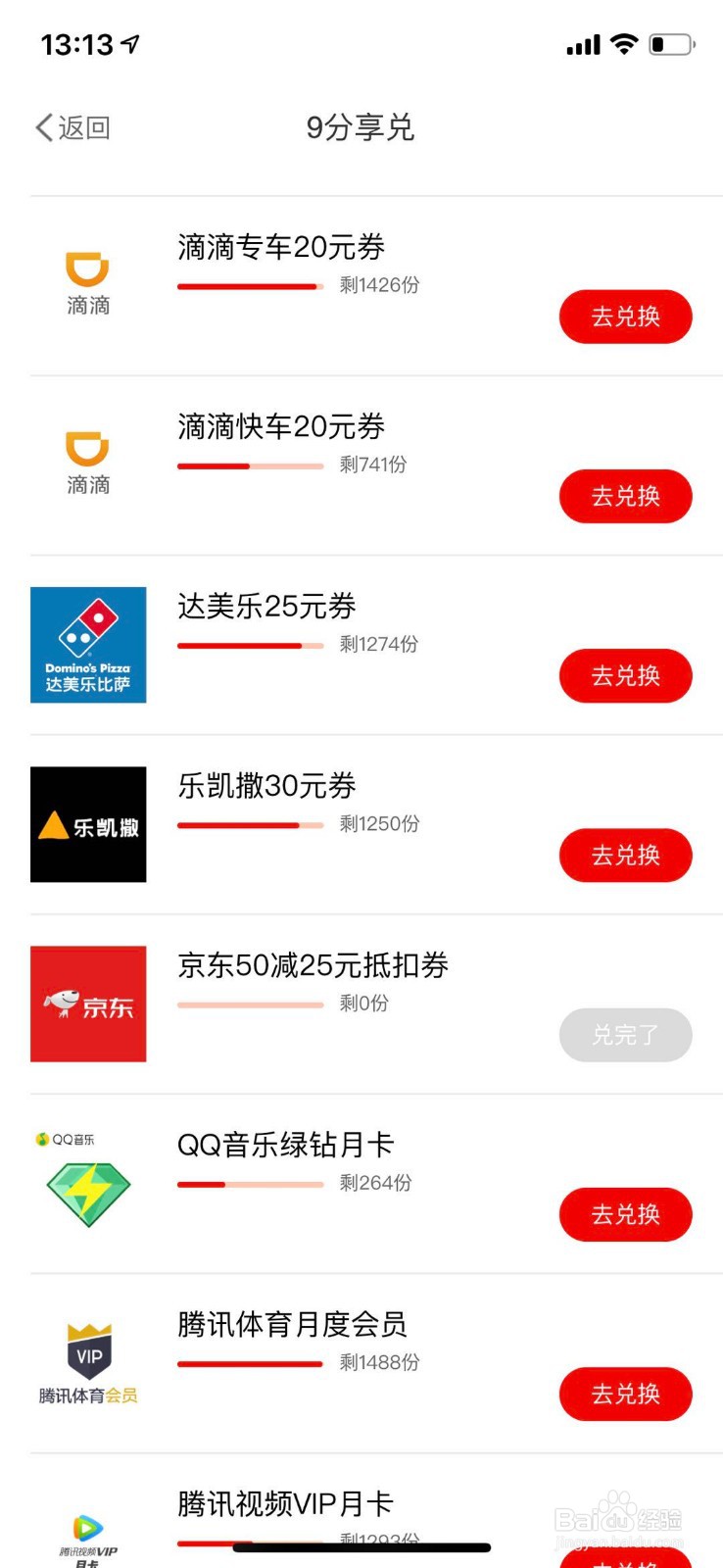This screenshot has width=723, height=1568.
Task: Tap the greyed 兑完了 button for 京东 coupon
Action: pyautogui.click(x=625, y=1035)
